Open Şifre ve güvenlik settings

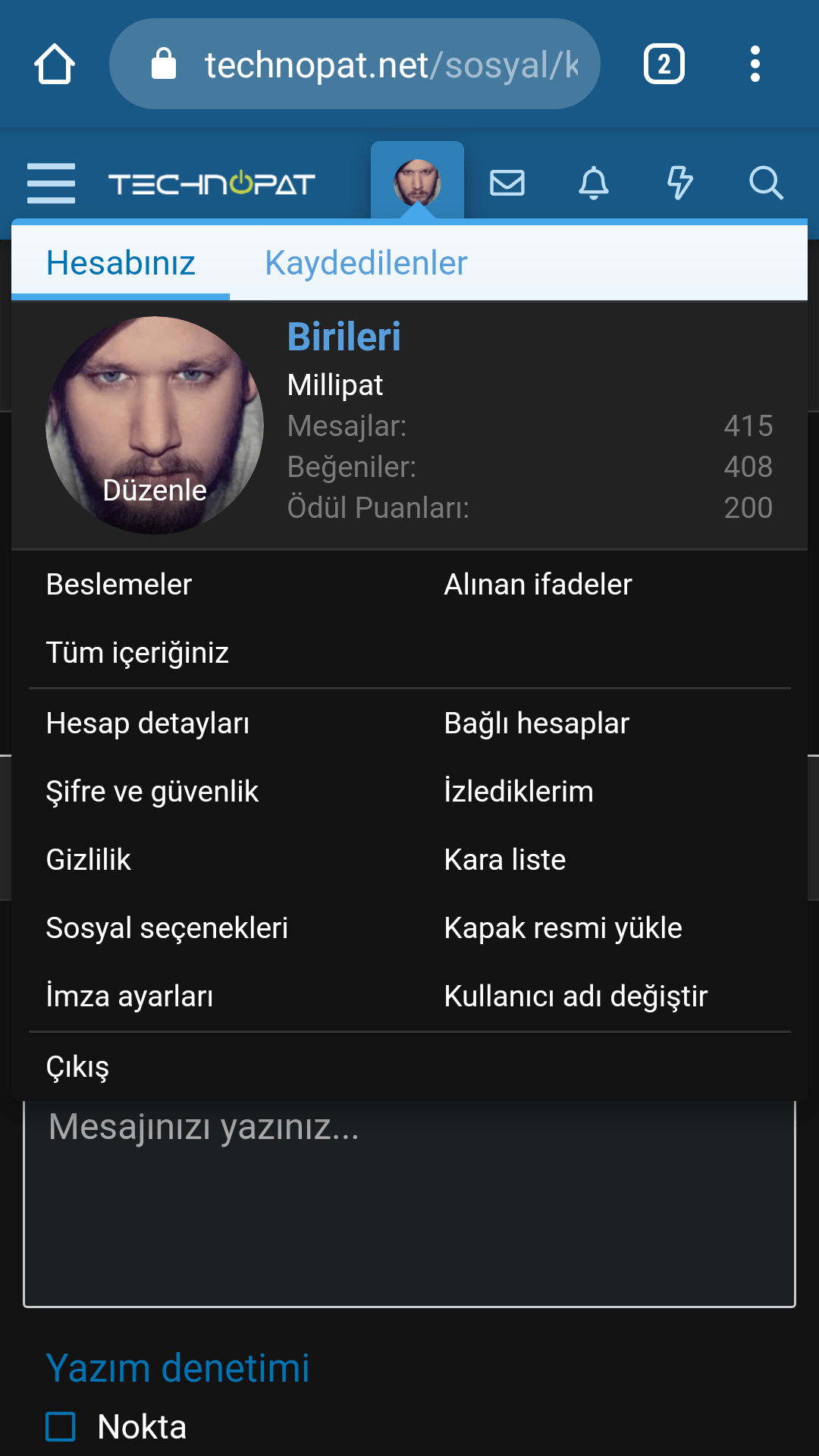point(152,792)
